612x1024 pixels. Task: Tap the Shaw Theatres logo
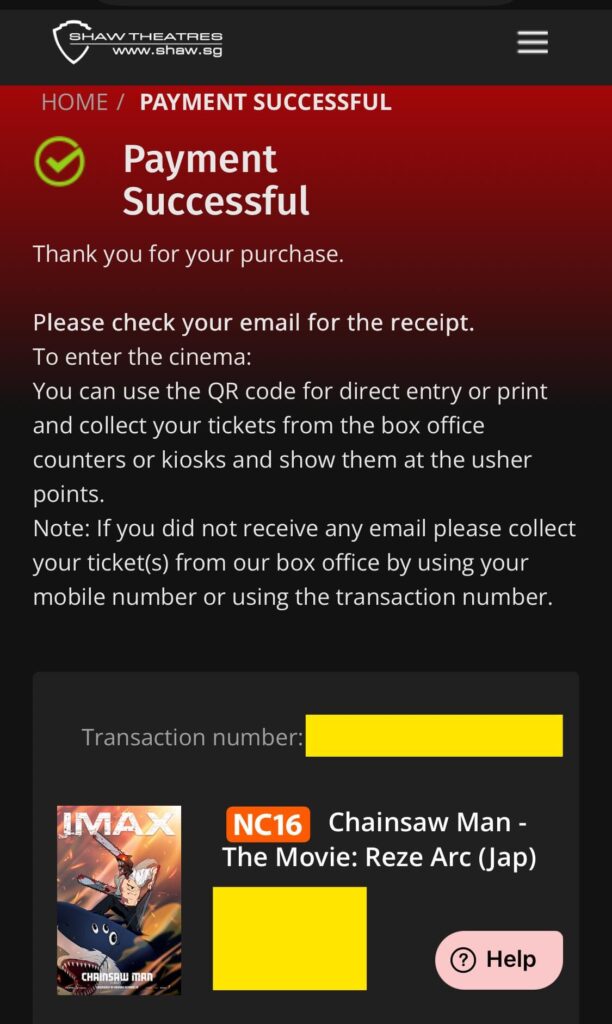tap(137, 42)
